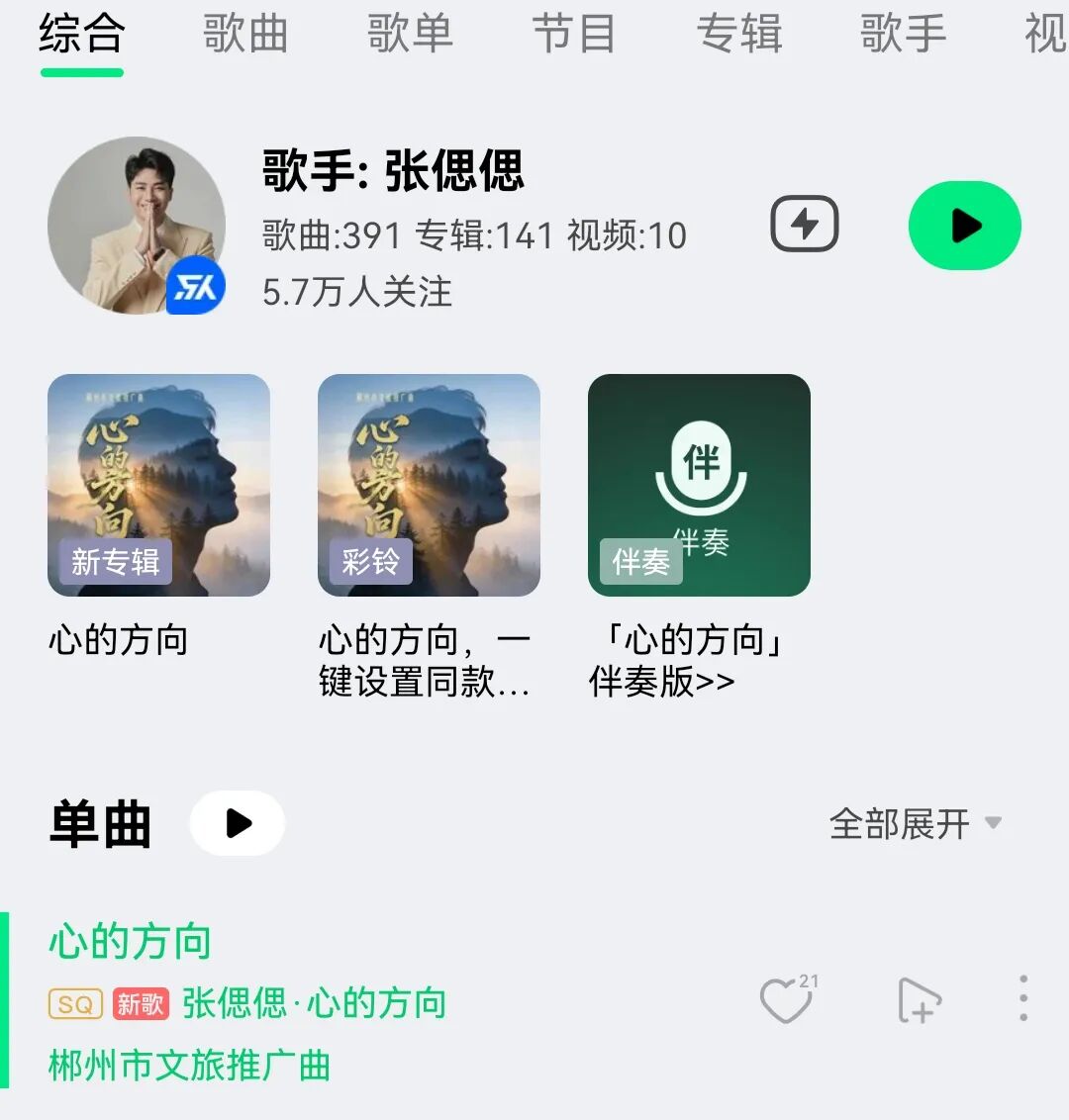Switch to the 歌单 tab
The height and width of the screenshot is (1120, 1069).
pyautogui.click(x=410, y=35)
